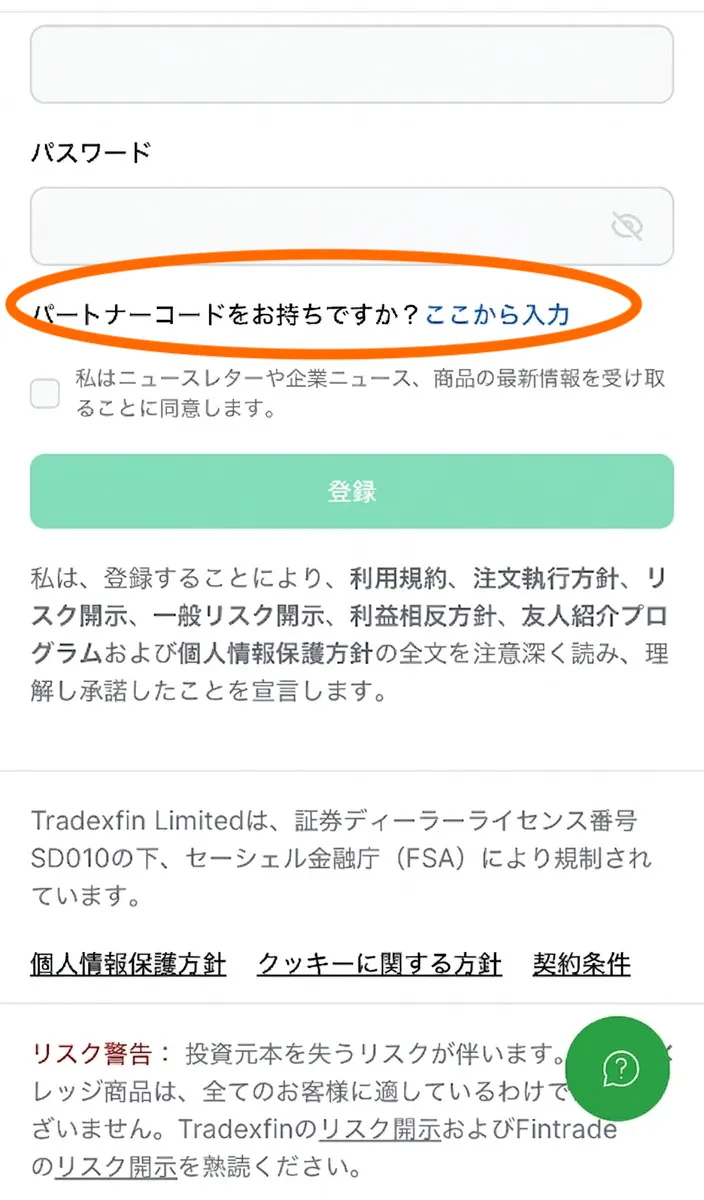Open クッキーに関する方針 footer link
This screenshot has width=704, height=1200.
click(379, 964)
